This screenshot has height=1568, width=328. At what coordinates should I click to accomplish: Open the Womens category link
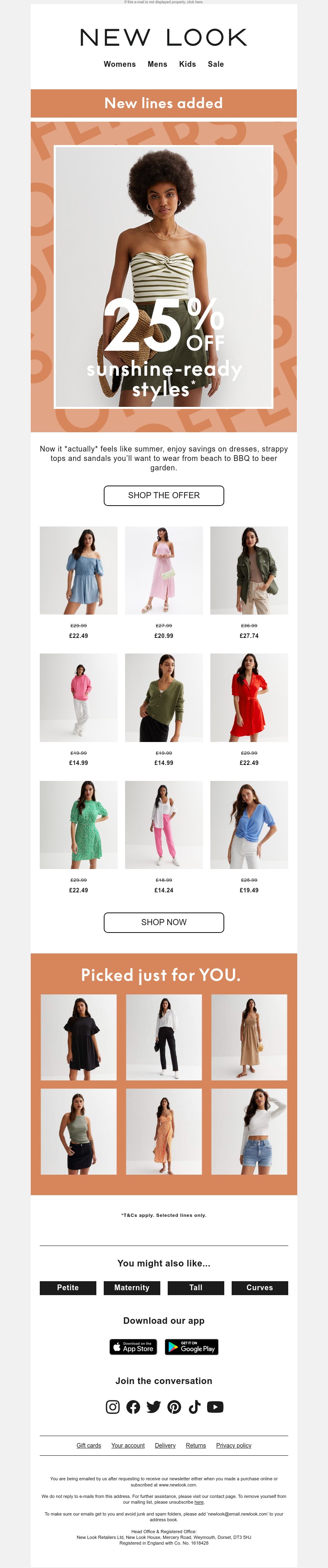click(119, 64)
